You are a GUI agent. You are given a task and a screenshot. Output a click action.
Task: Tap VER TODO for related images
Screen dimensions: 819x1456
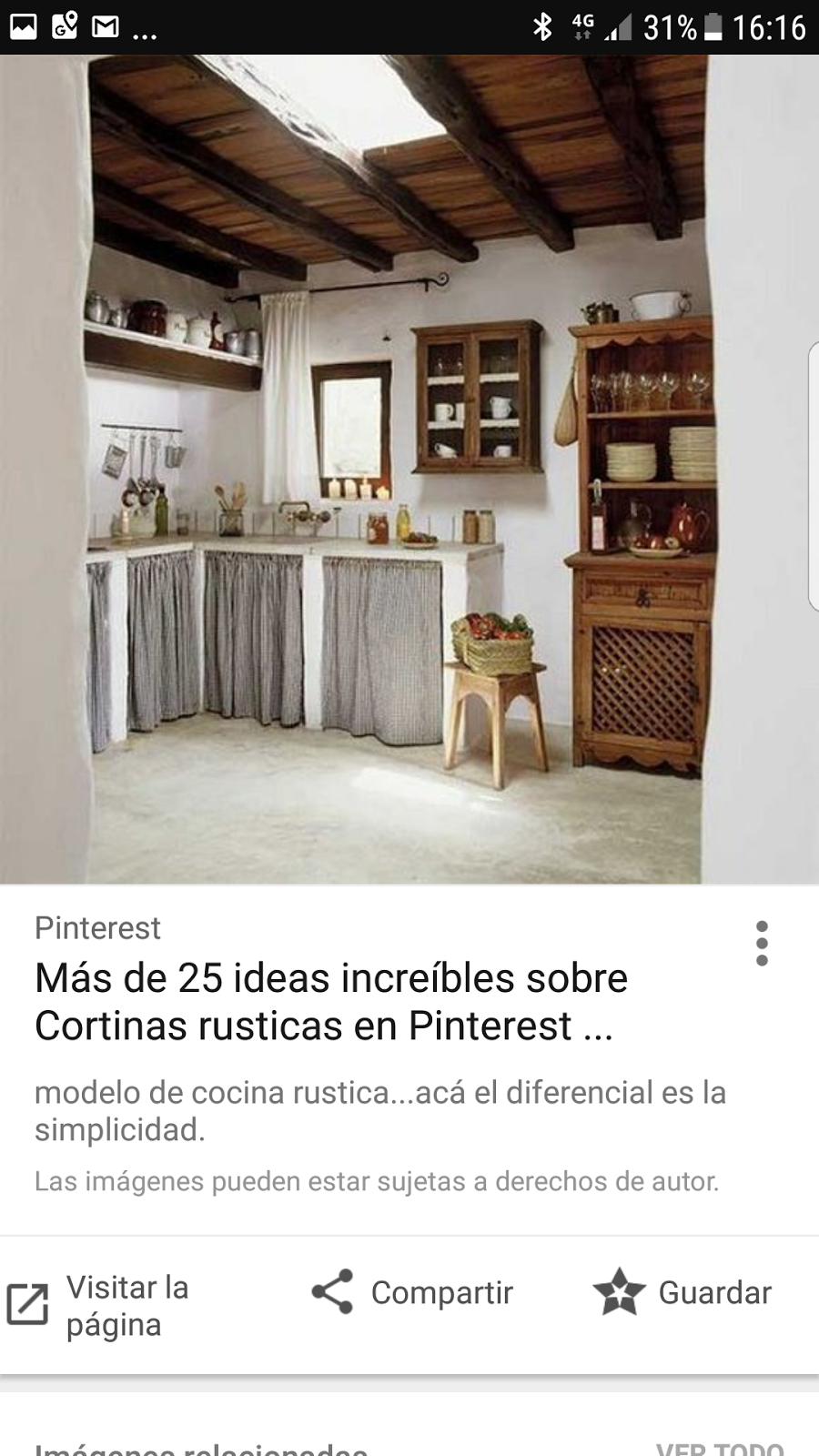coord(719,1447)
